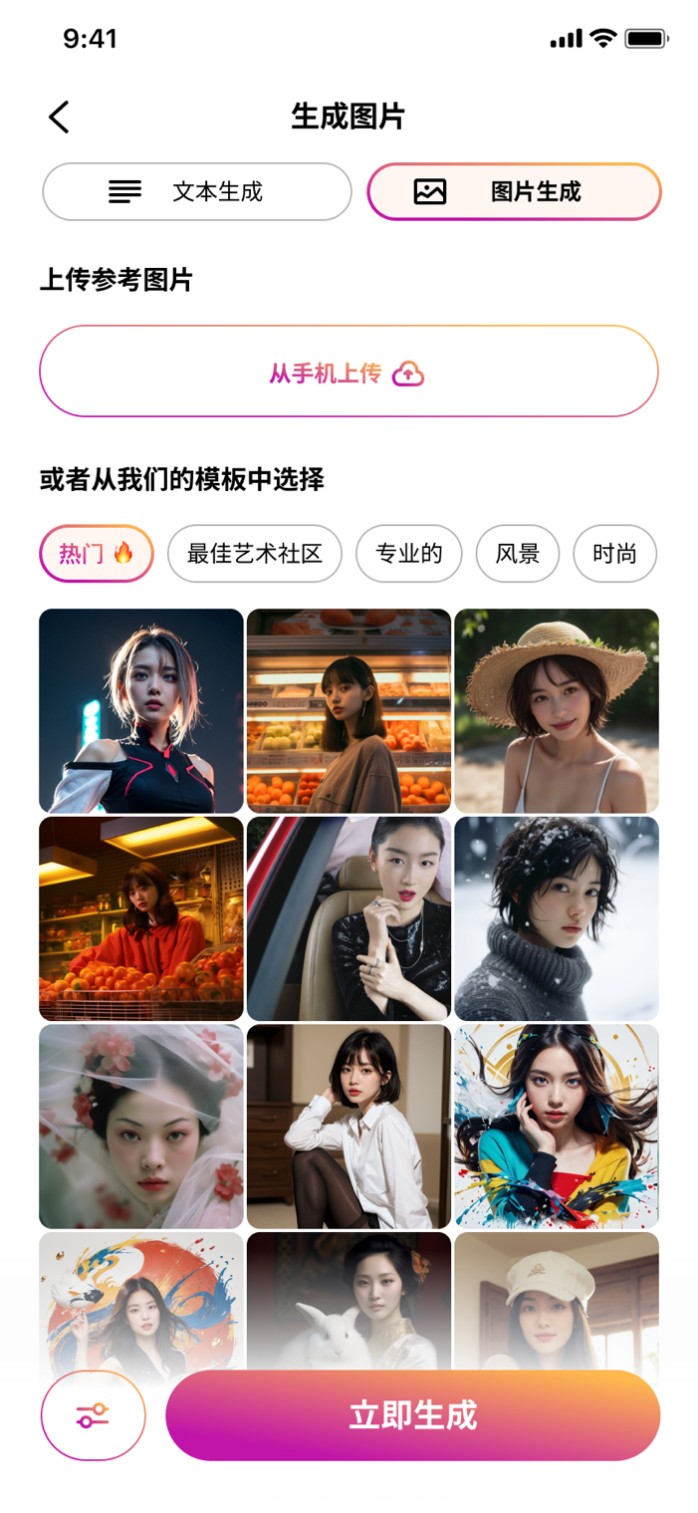Choose the red sweater orange stall template
Image resolution: width=698 pixels, height=1513 pixels.
click(141, 918)
